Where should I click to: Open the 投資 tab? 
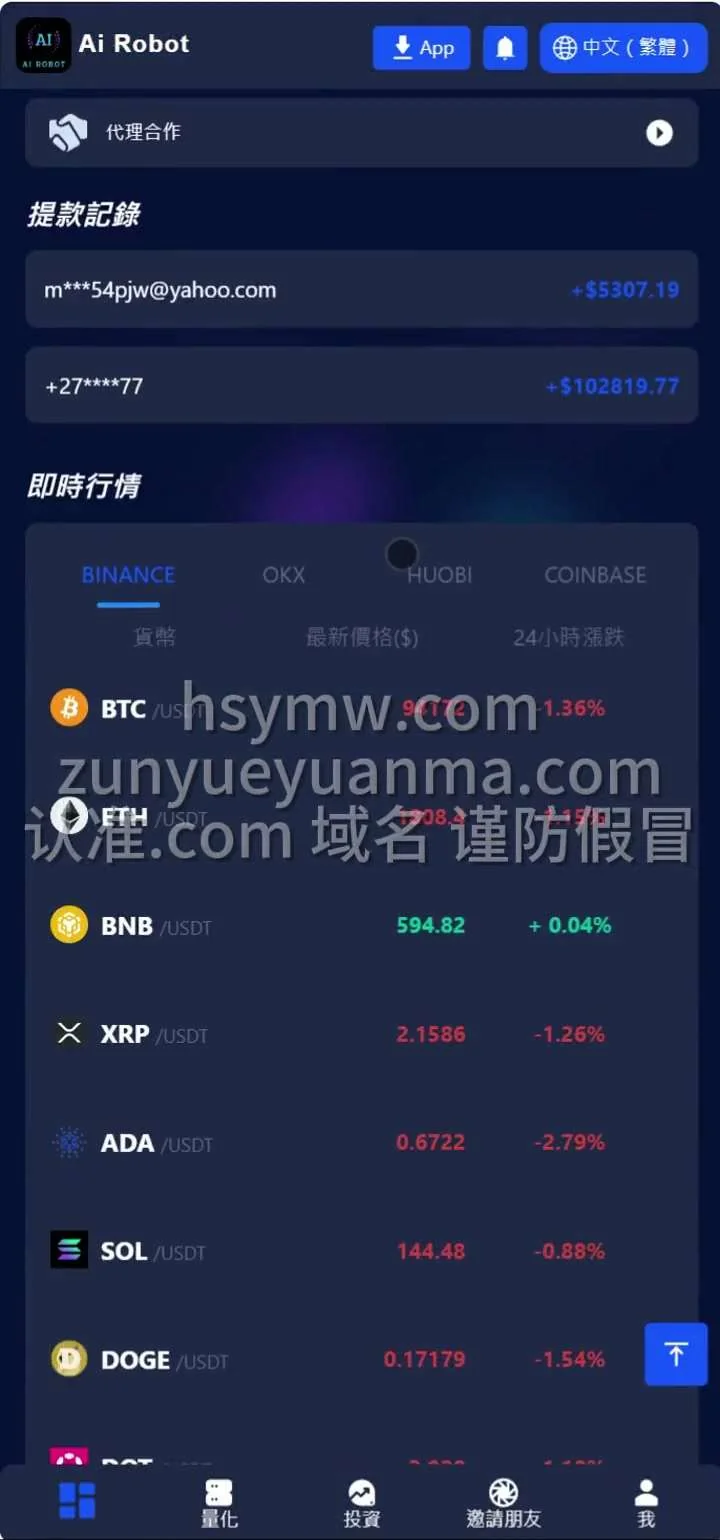pos(362,1504)
